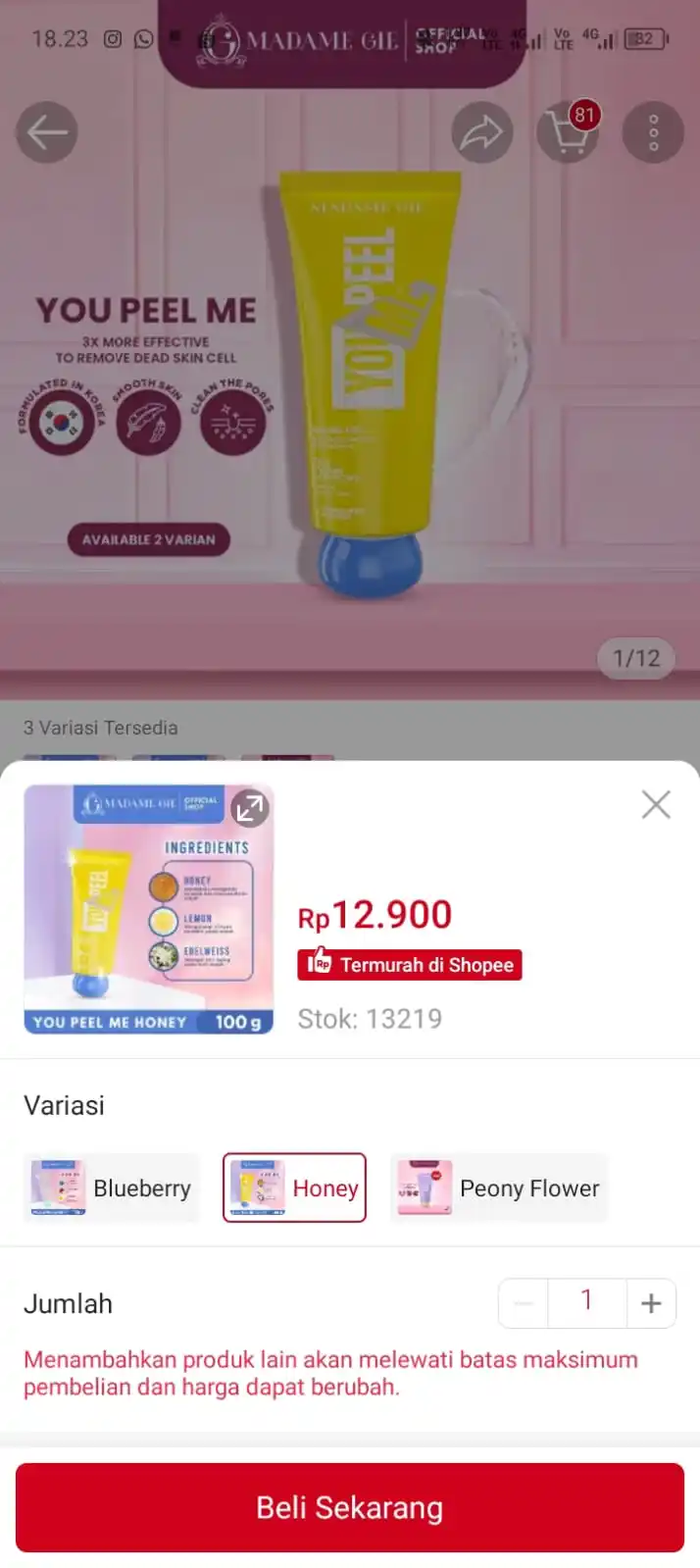700x1568 pixels.
Task: Pick the Peony Flower variation
Action: pos(499,1188)
